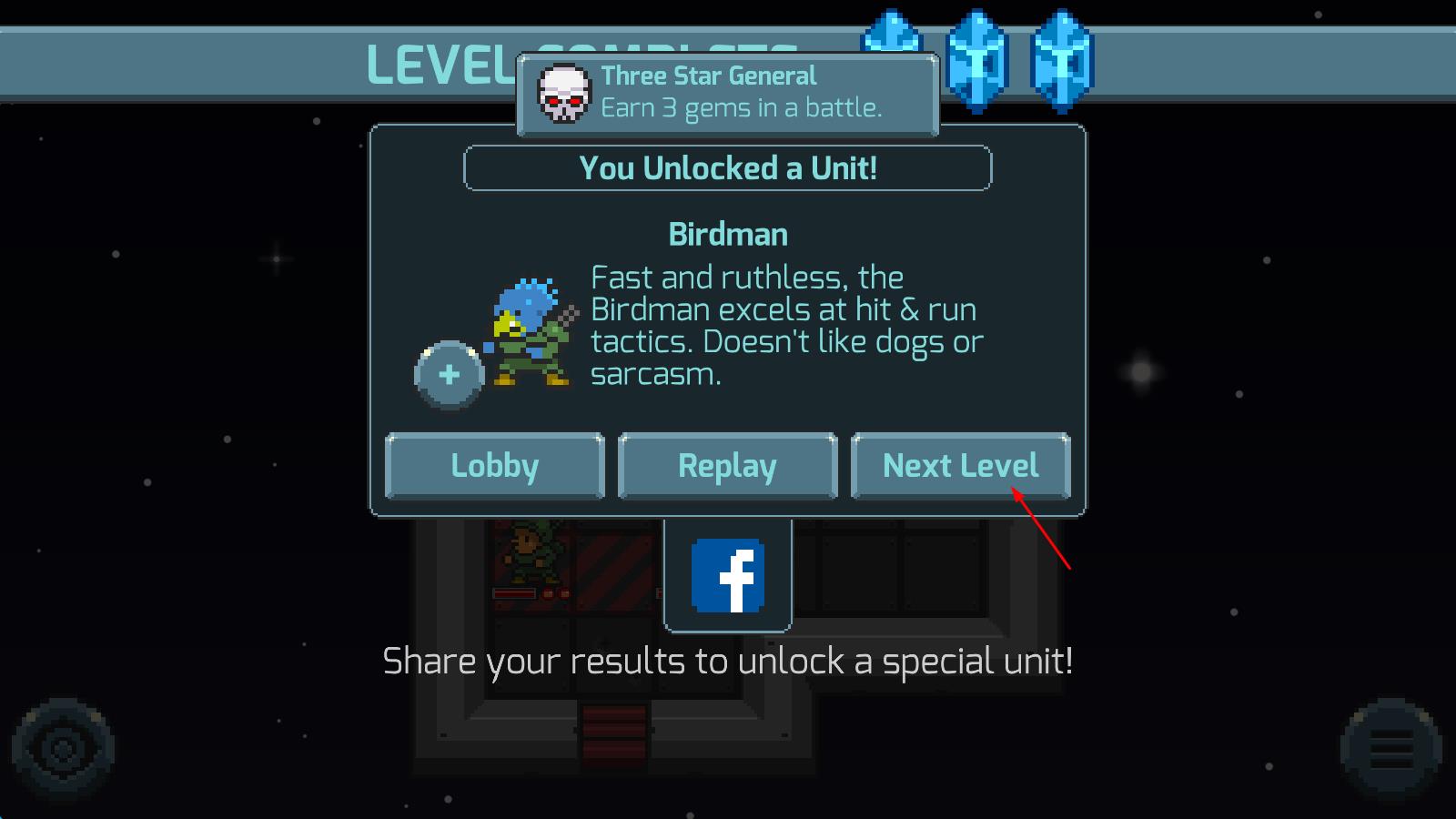Share results via the Facebook icon
Screen dimensions: 1456x819
(x=727, y=576)
